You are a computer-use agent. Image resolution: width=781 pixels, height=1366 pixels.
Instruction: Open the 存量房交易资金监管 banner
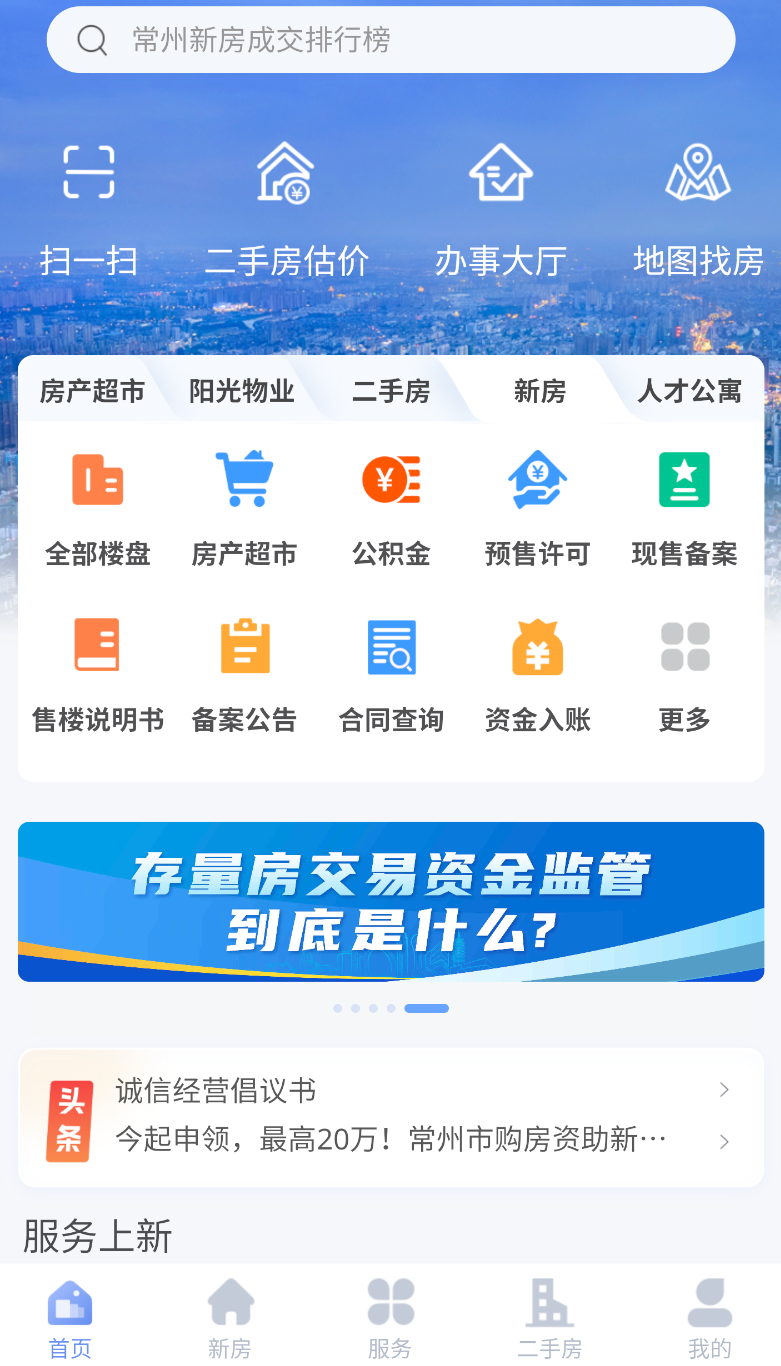click(x=390, y=901)
